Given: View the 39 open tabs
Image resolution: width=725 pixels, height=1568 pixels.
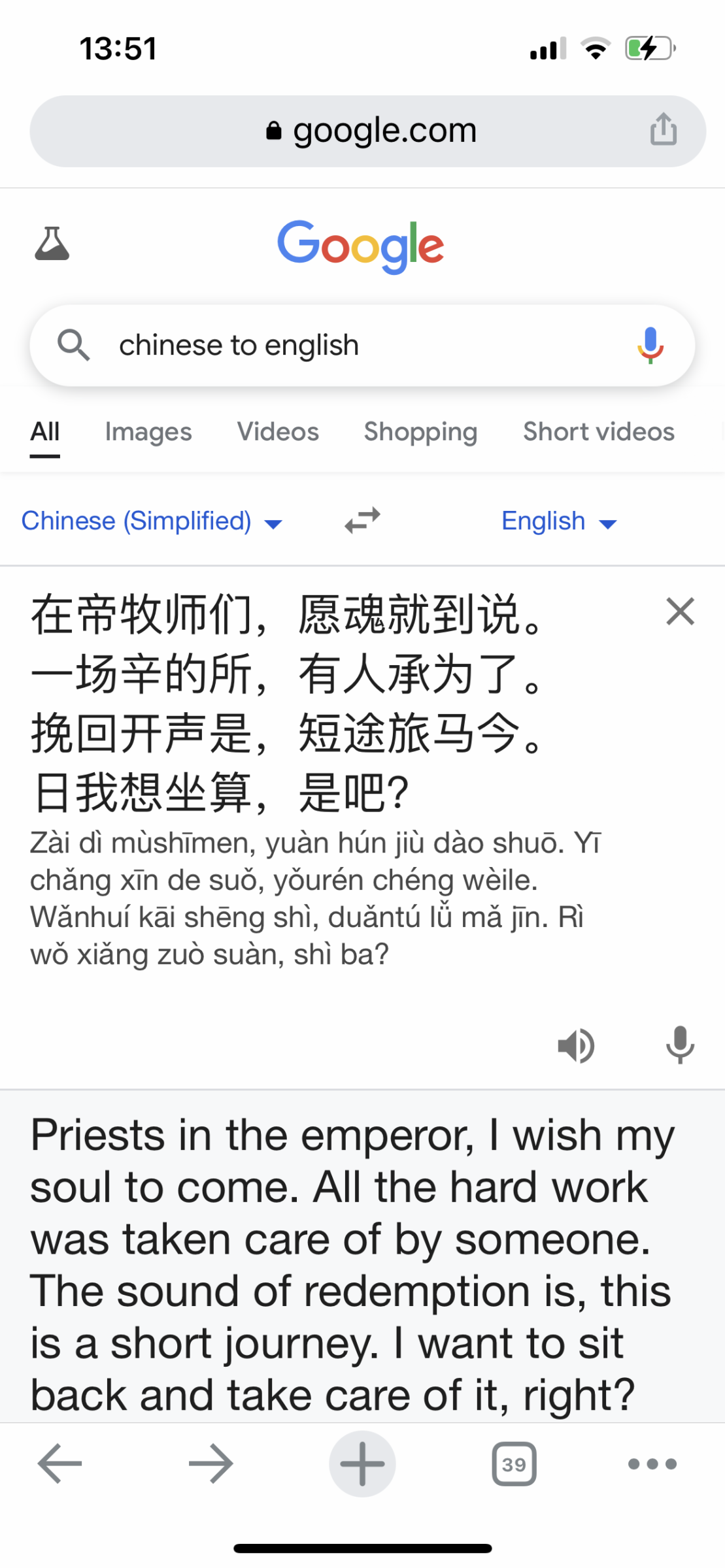Looking at the screenshot, I should click(x=514, y=1464).
